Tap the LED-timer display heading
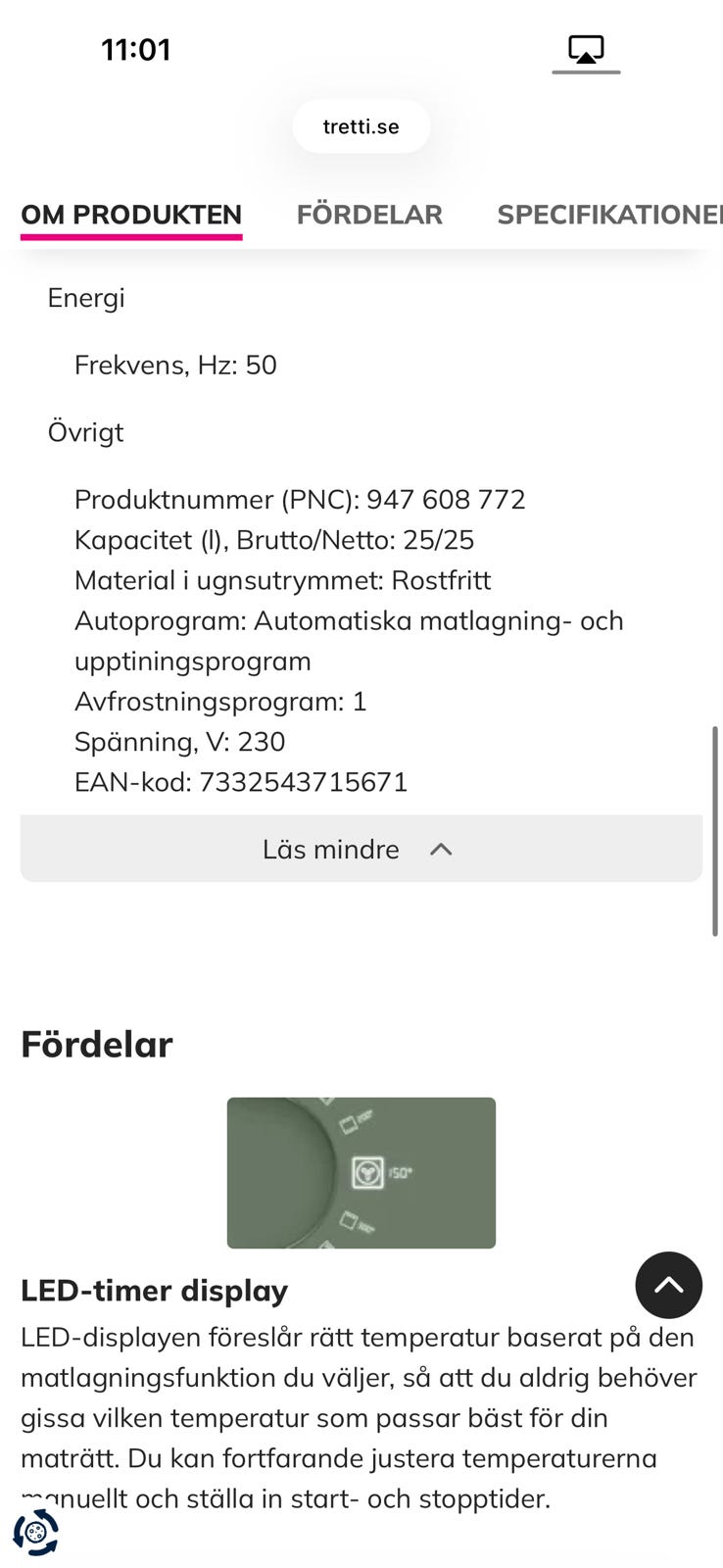This screenshot has height=1568, width=723. point(154,1291)
